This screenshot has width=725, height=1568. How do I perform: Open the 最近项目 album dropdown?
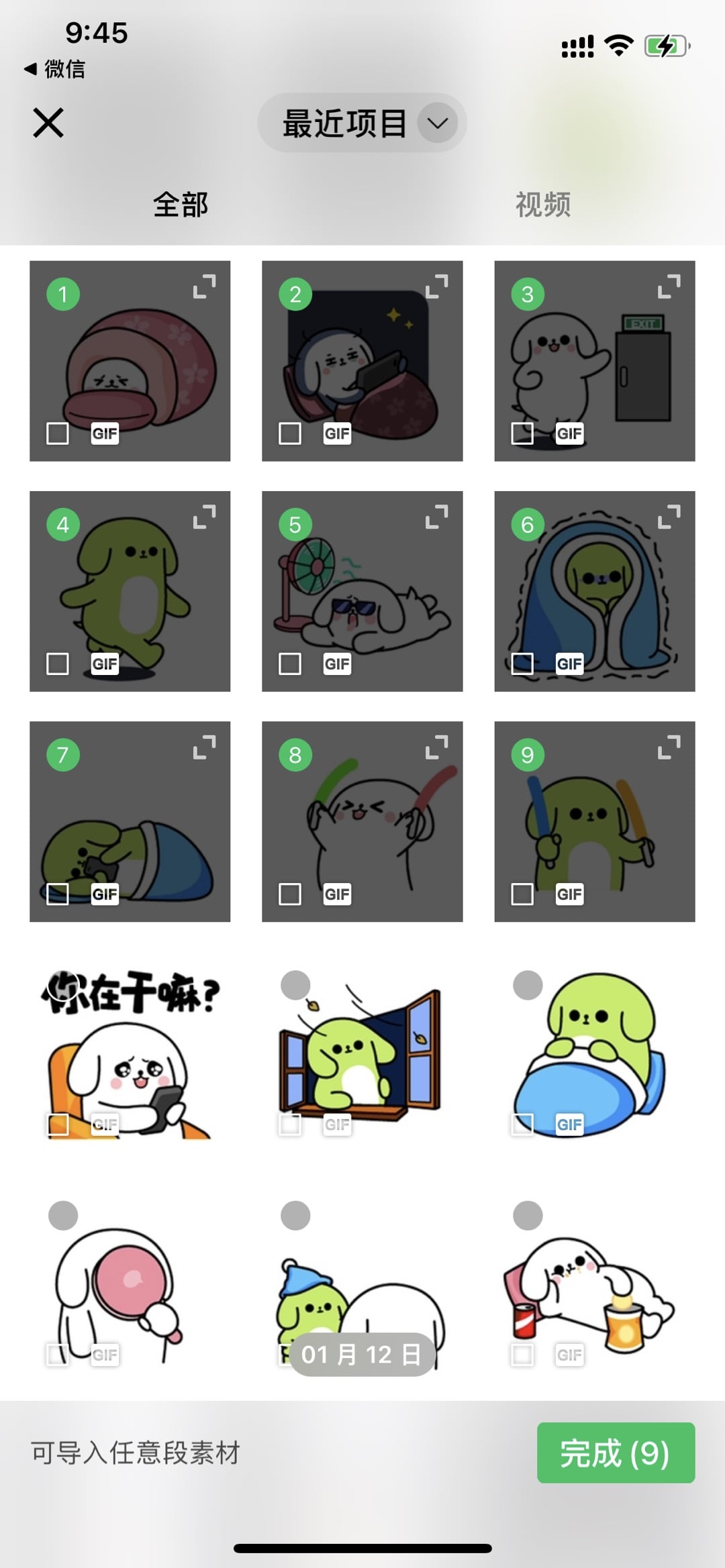tap(362, 123)
